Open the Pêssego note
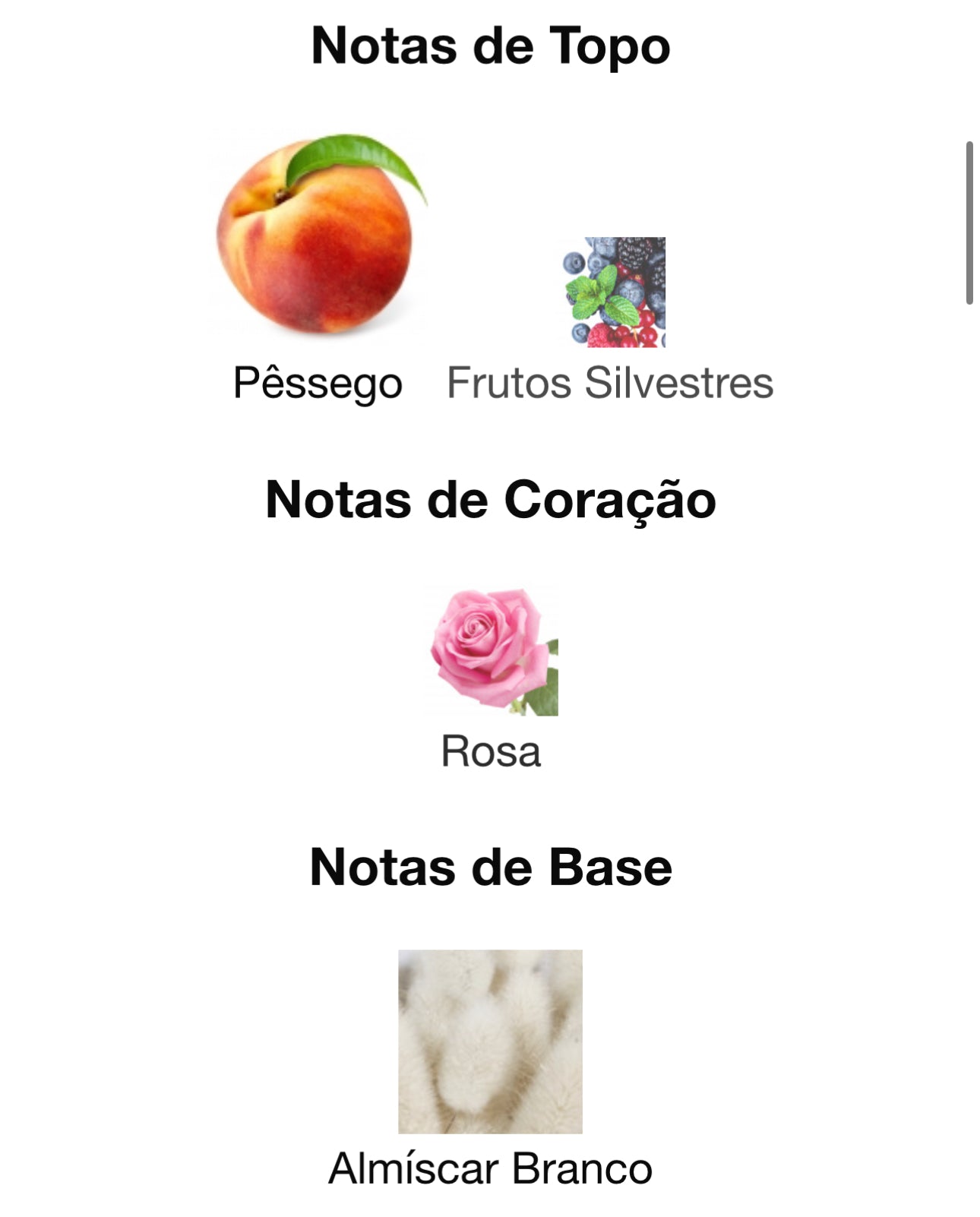Viewport: 980px width, 1217px height. pos(317,235)
